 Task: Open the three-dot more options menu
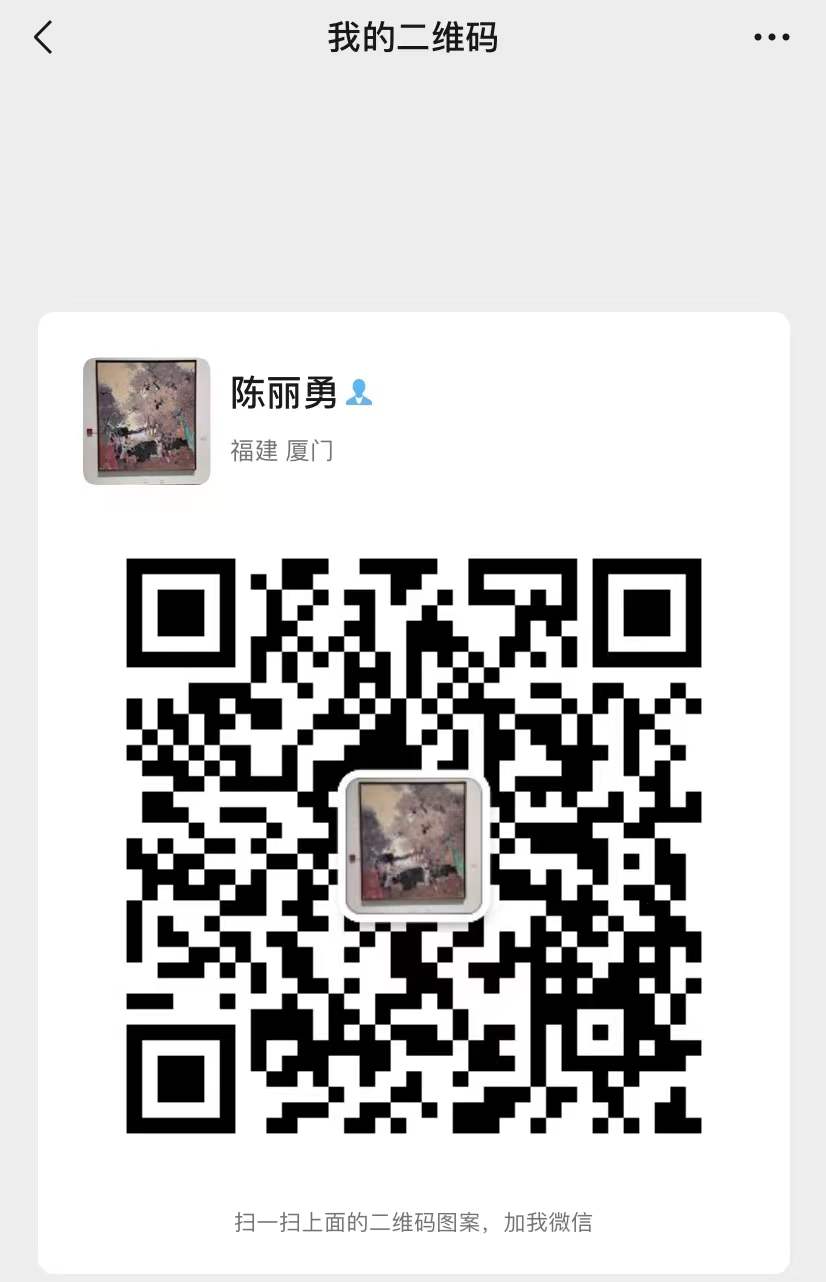point(771,38)
